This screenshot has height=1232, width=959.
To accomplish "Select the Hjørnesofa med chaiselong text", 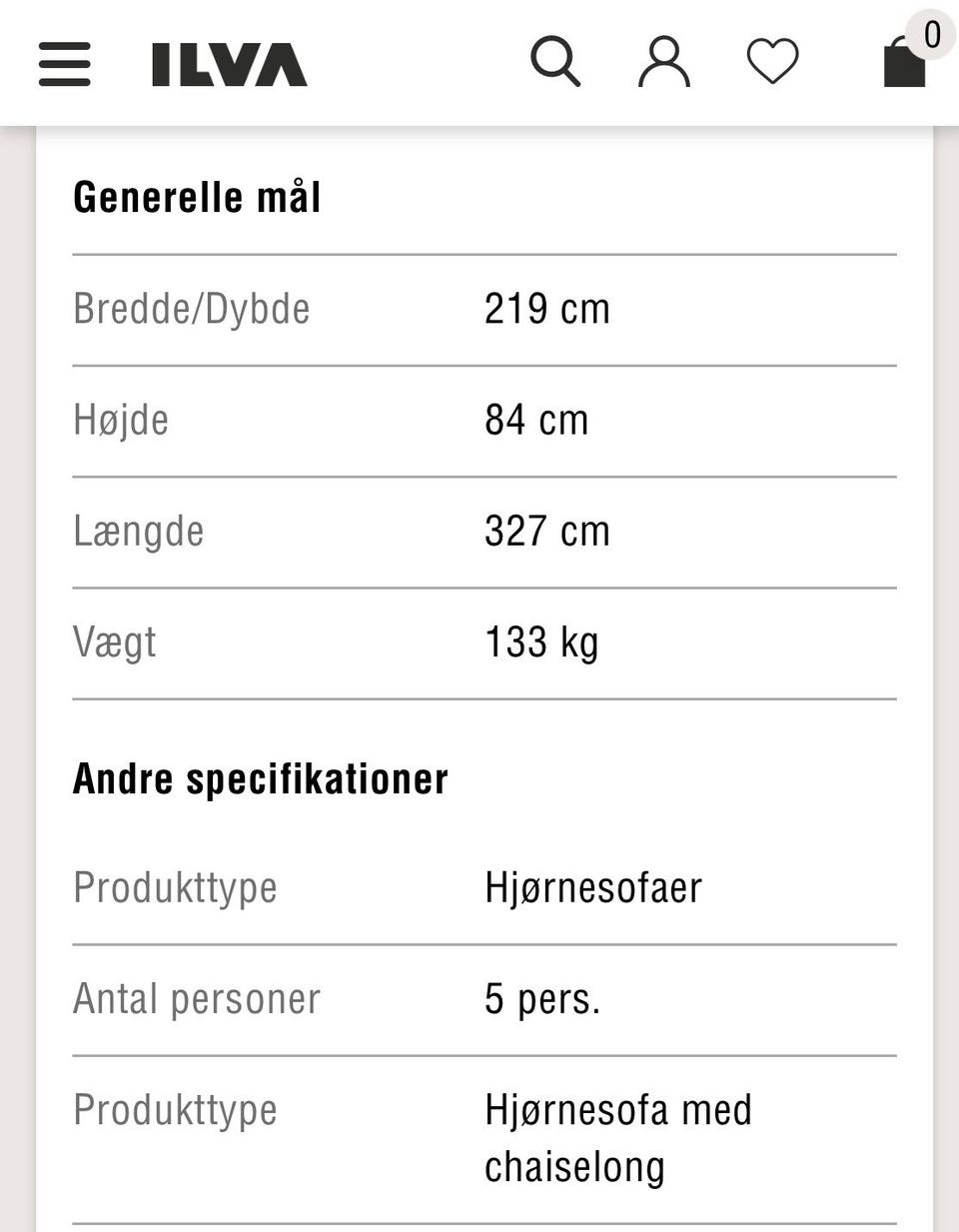I will [x=617, y=1137].
